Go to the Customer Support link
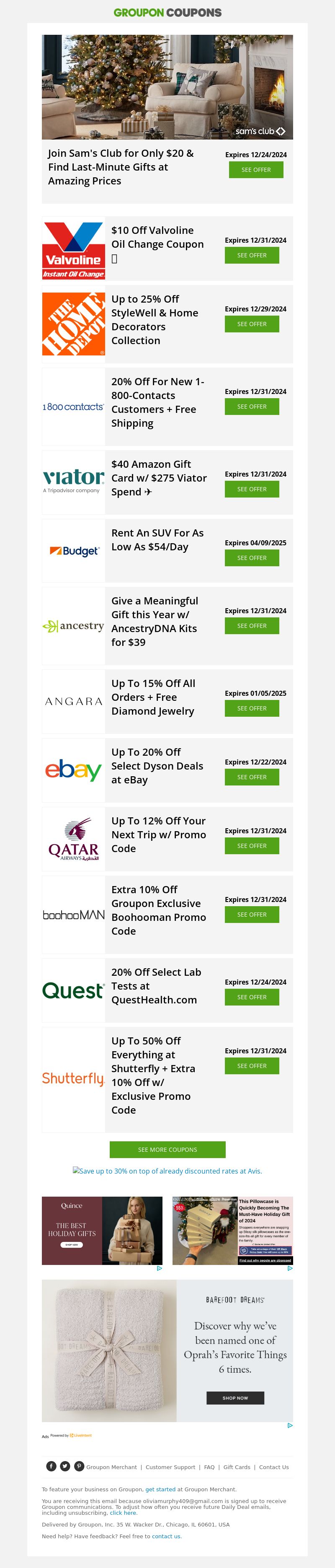This screenshot has width=335, height=1568. [x=170, y=1467]
